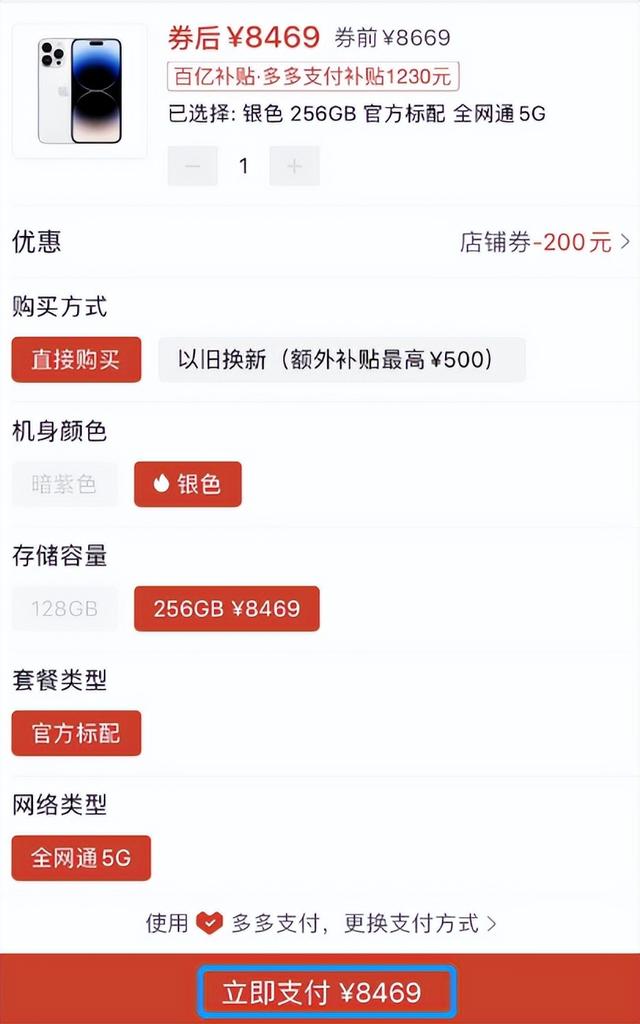View the iPhone product thumbnail
Screen dimensions: 640x1024
(x=80, y=90)
